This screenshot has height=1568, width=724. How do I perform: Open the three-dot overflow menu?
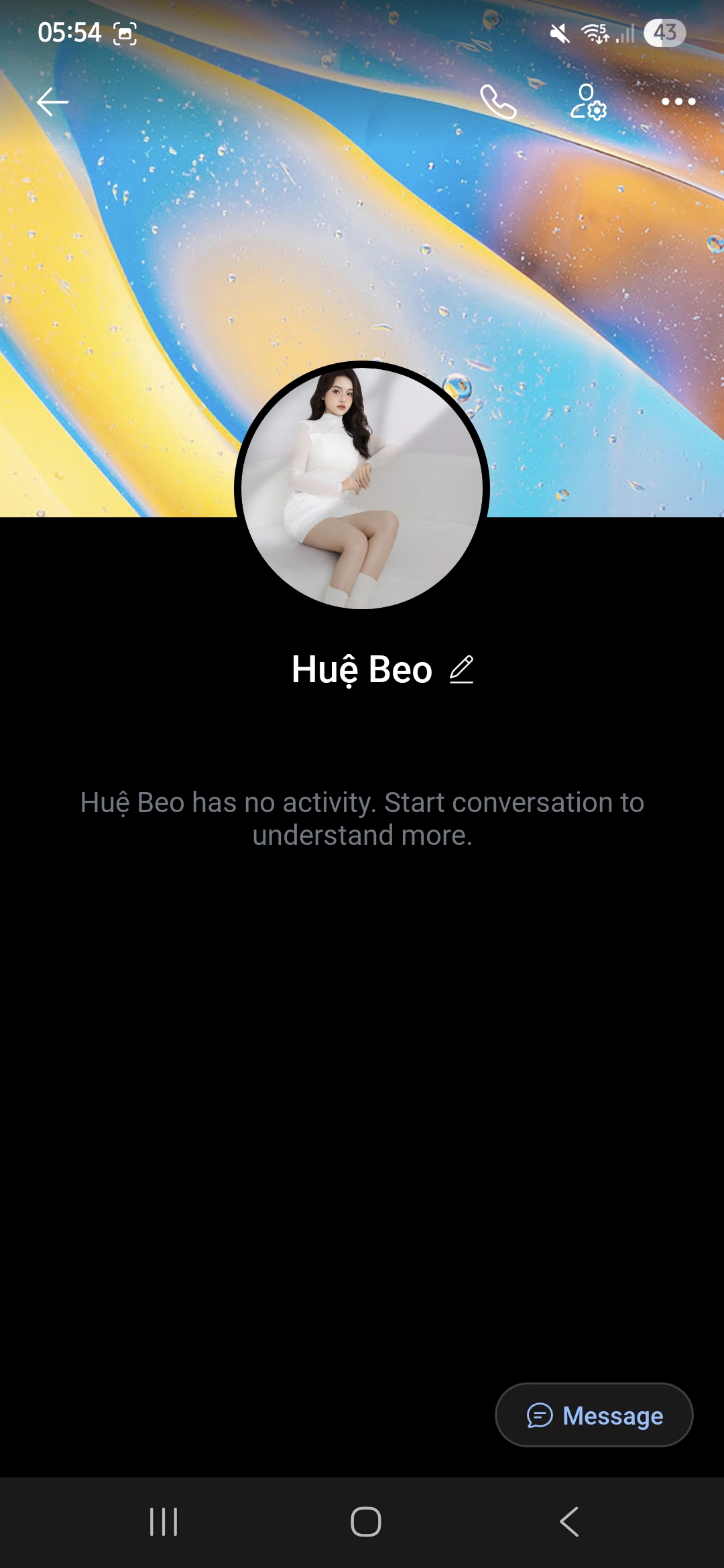[x=678, y=102]
